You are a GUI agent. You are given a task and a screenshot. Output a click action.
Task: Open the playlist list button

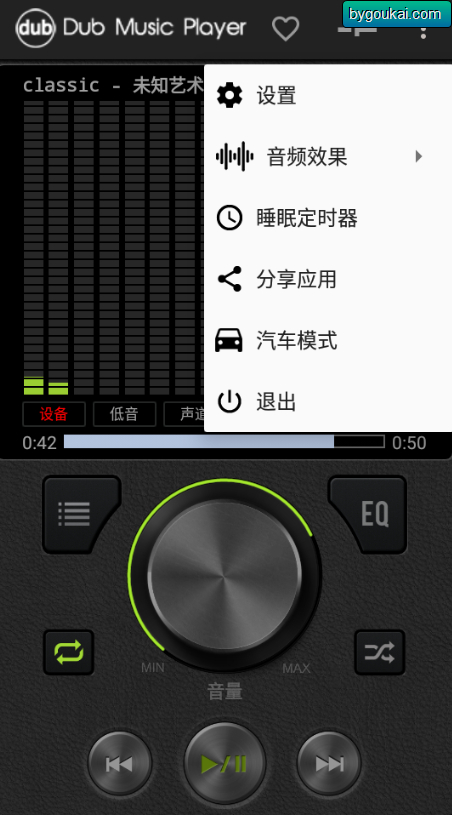[82, 515]
